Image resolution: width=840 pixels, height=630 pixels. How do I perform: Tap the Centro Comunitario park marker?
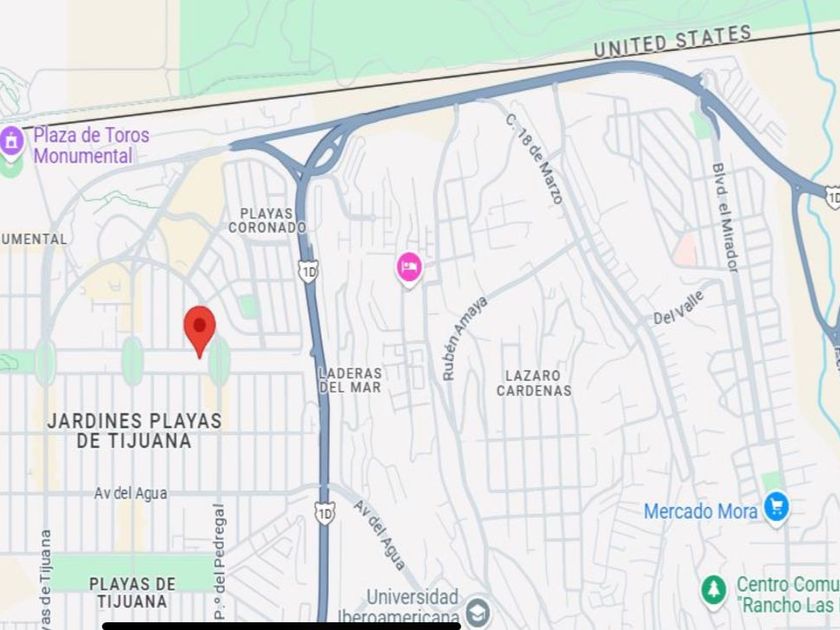(x=714, y=591)
